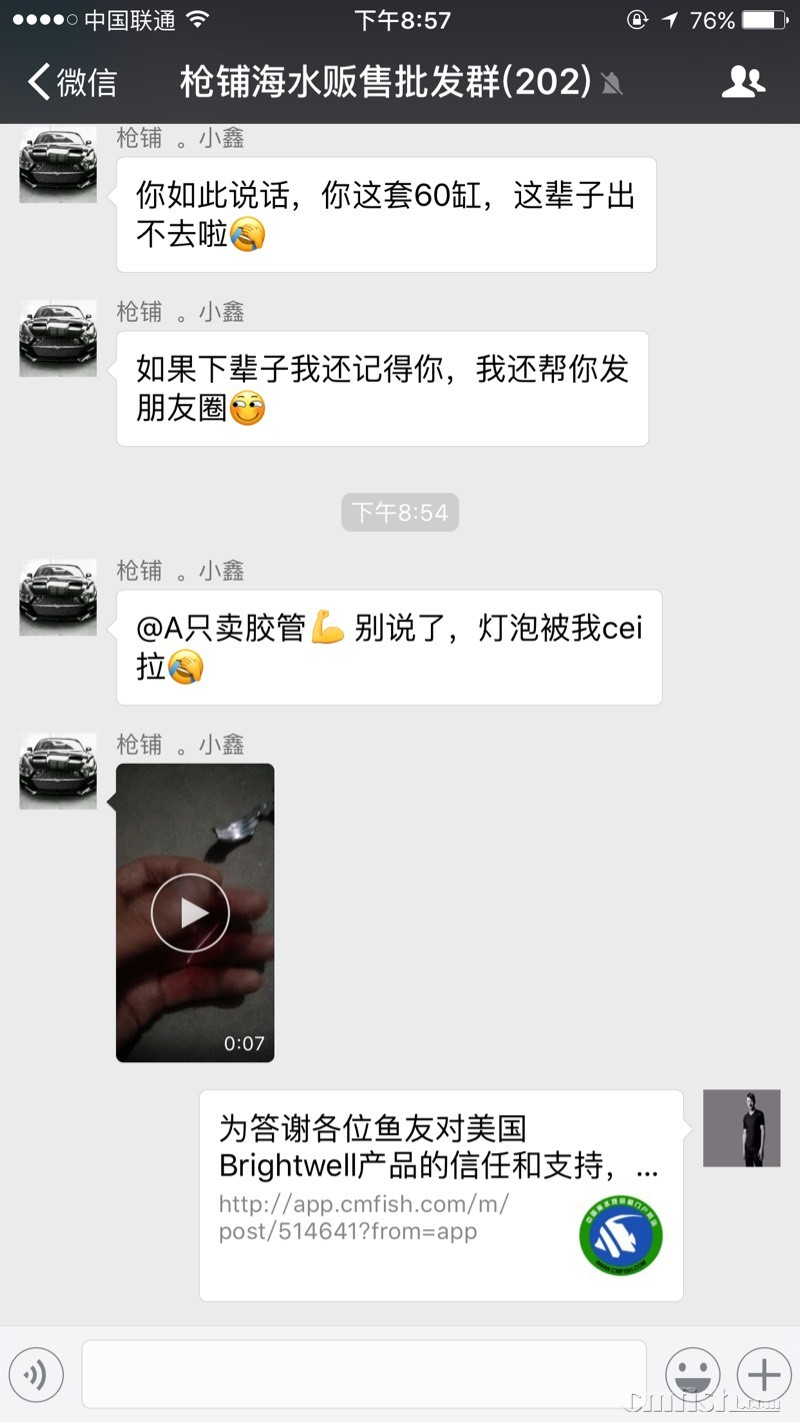Viewport: 800px width, 1423px height.
Task: Play the 0:07 video message
Action: tap(191, 912)
